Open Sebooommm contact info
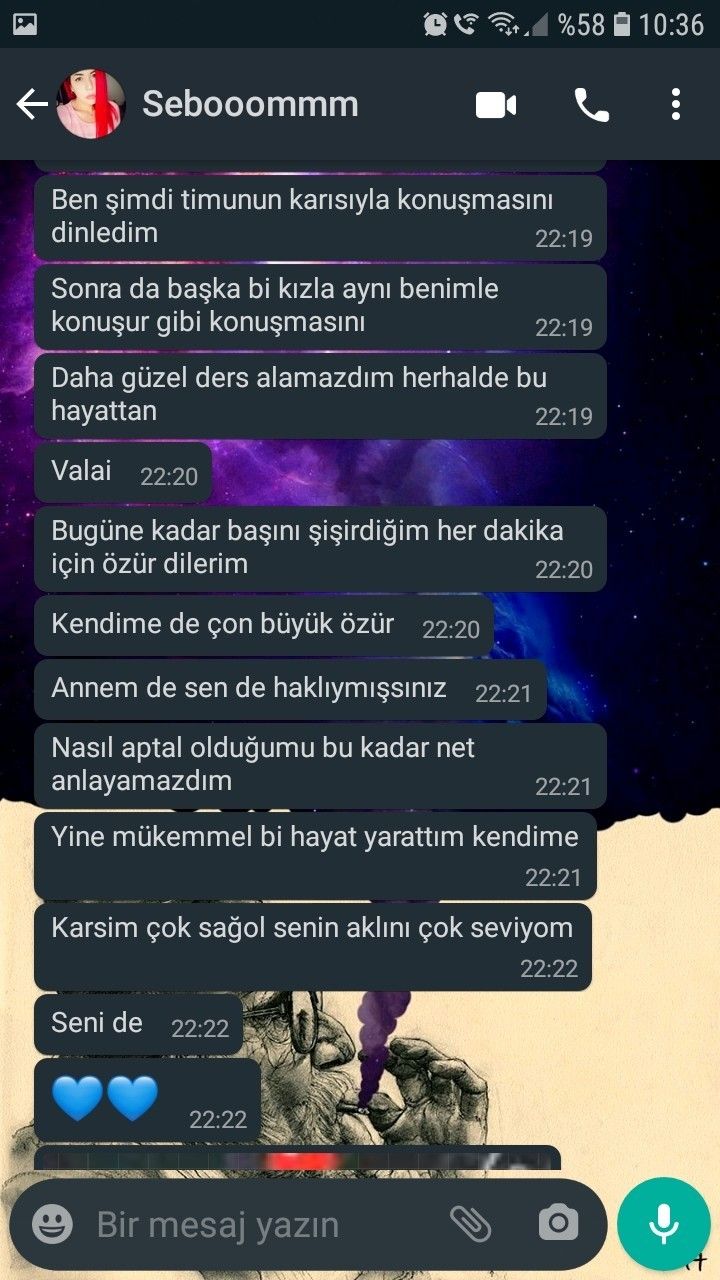 click(250, 104)
